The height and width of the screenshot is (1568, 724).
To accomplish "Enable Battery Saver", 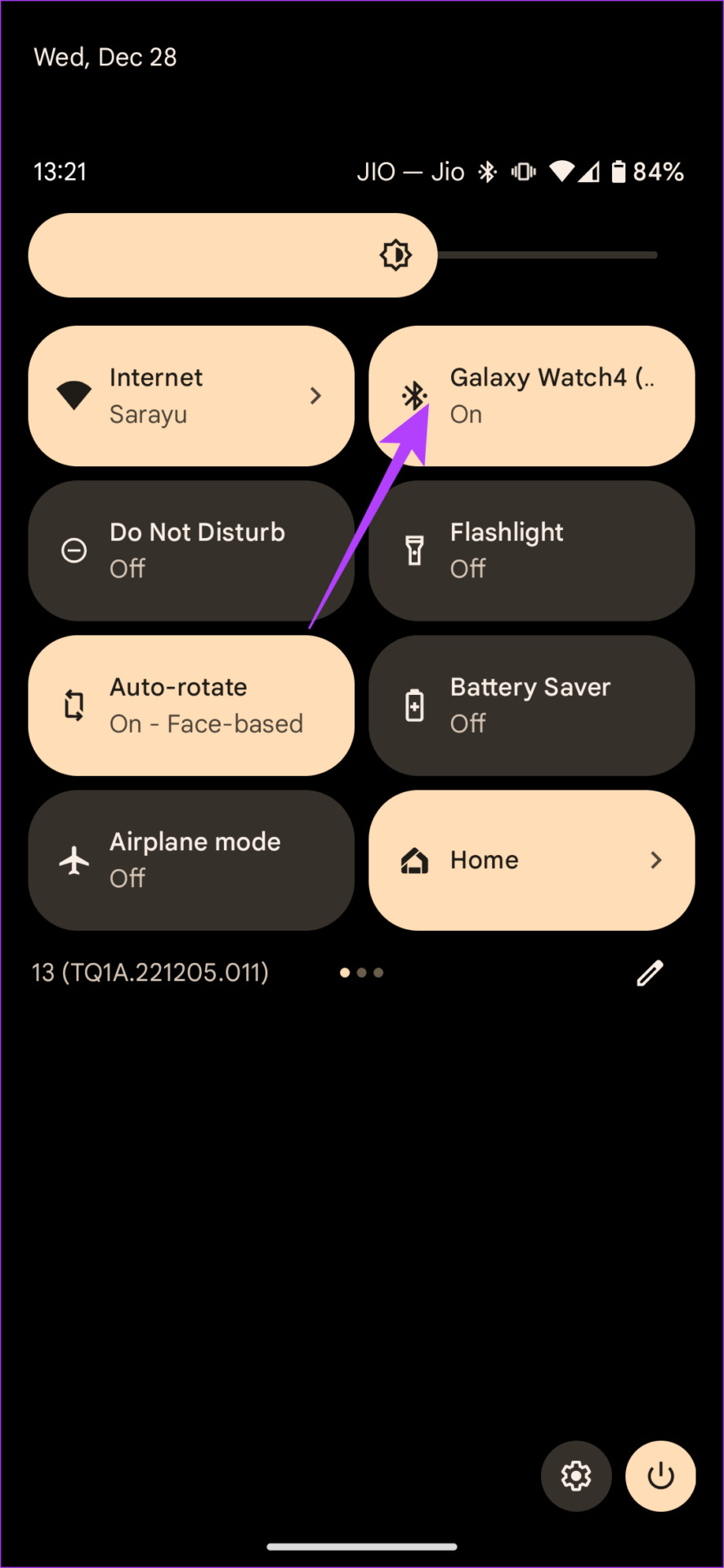I will [x=531, y=706].
